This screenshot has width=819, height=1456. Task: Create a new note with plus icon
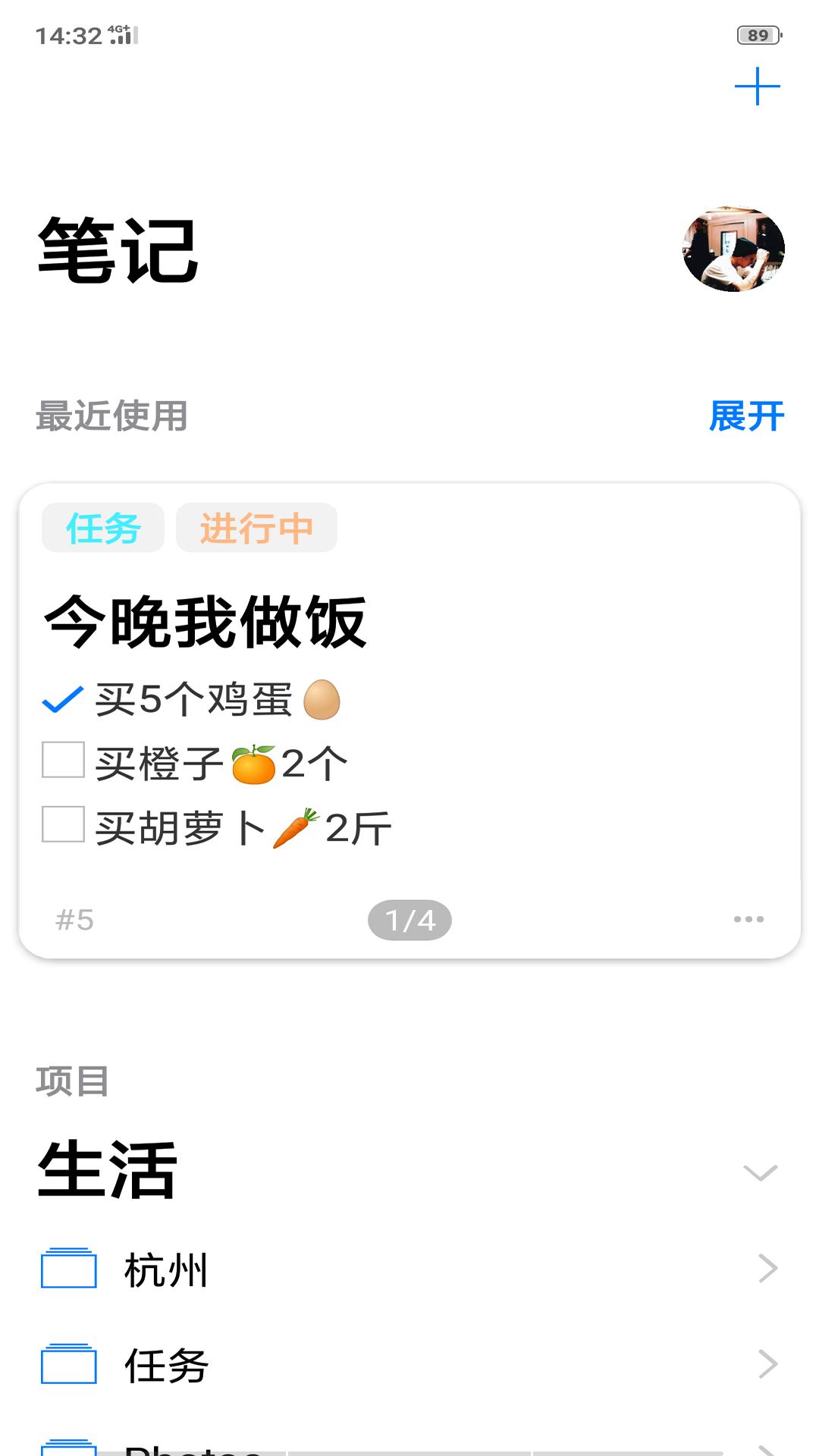757,86
